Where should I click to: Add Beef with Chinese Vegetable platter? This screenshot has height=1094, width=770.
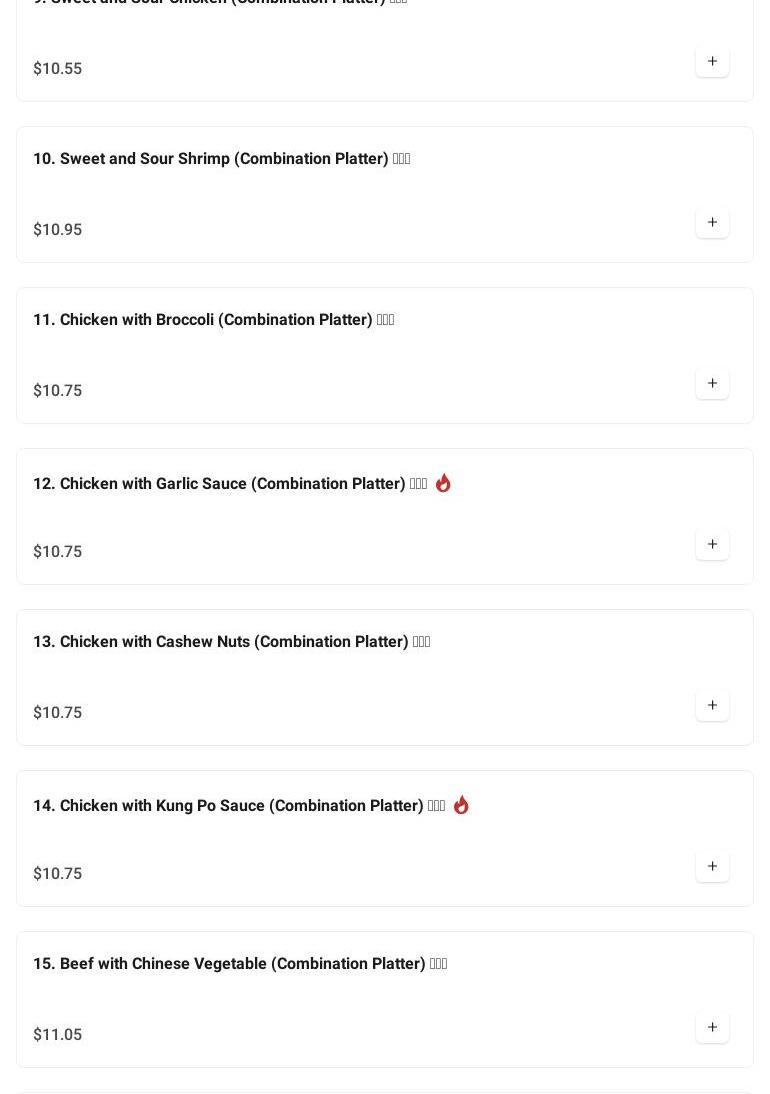click(x=712, y=1027)
